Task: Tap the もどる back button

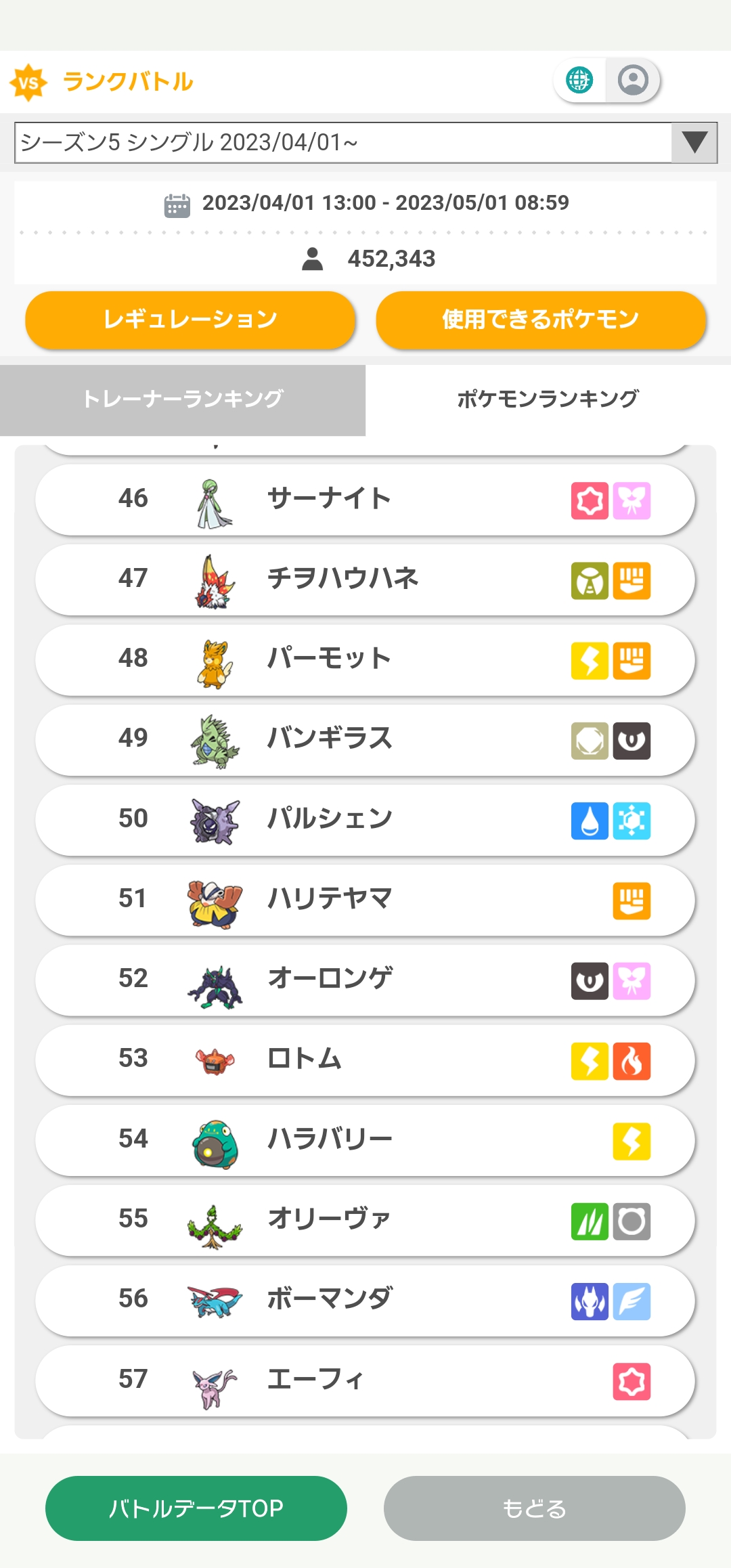Action: [x=535, y=1508]
